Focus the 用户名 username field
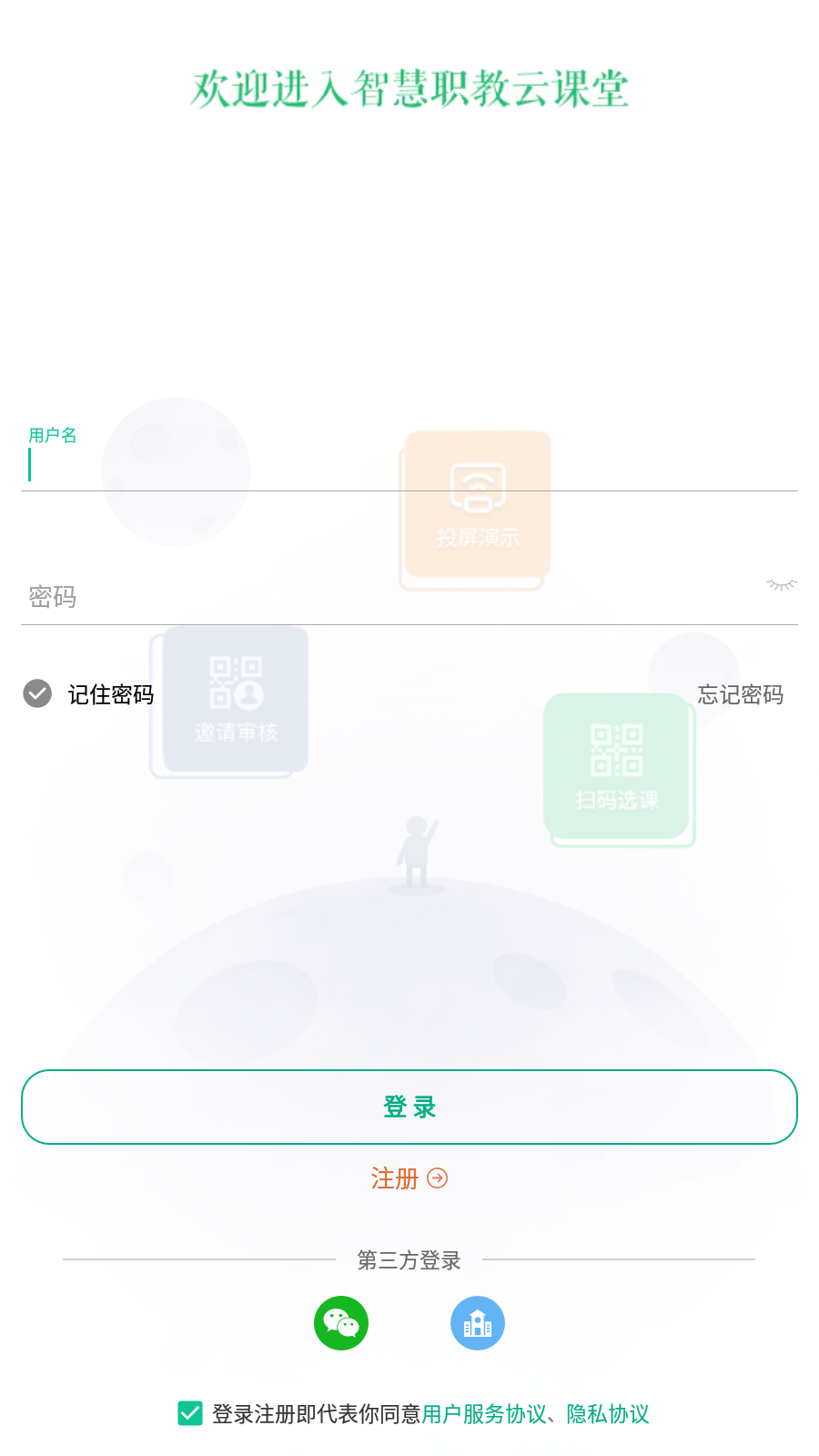 [x=409, y=460]
